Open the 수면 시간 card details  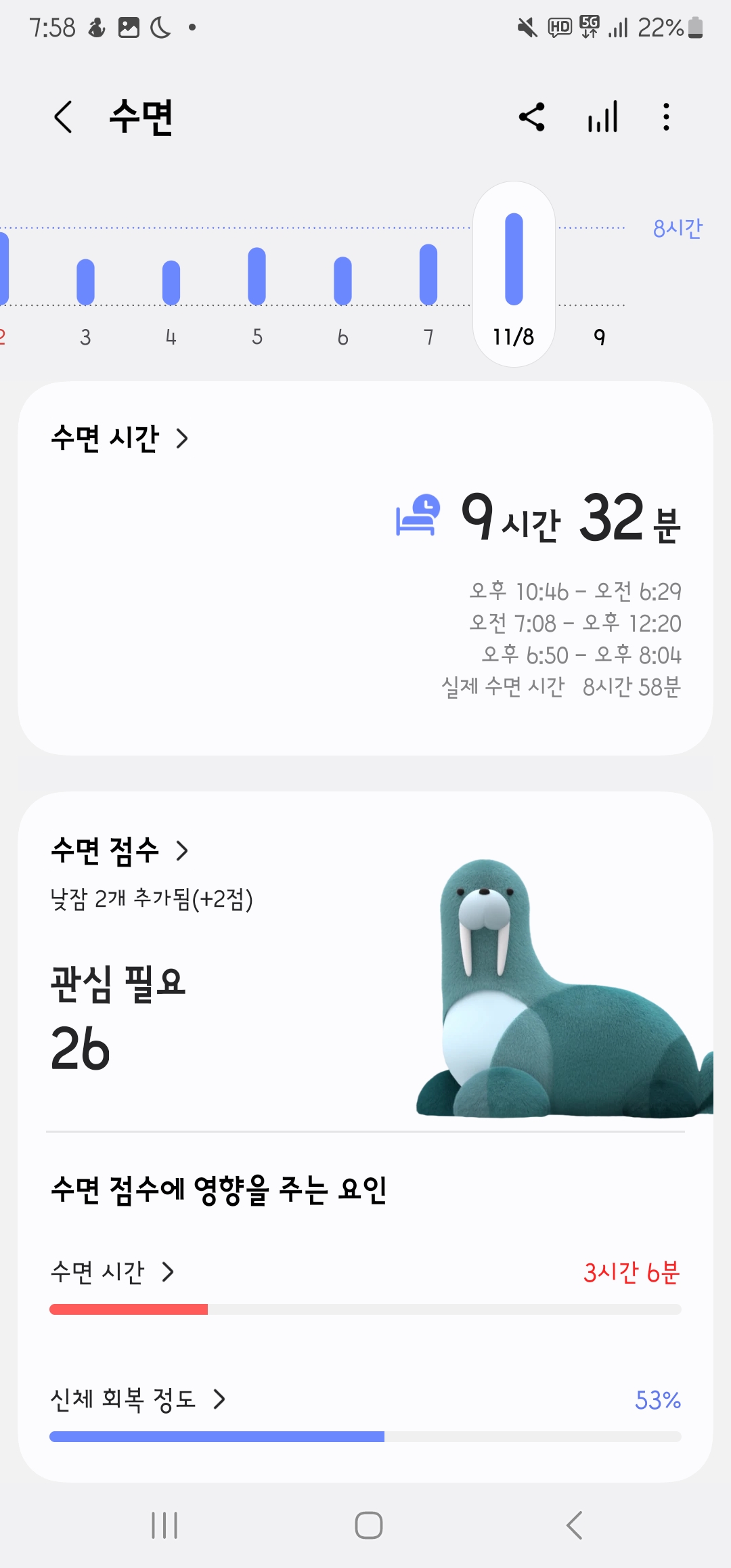point(119,438)
